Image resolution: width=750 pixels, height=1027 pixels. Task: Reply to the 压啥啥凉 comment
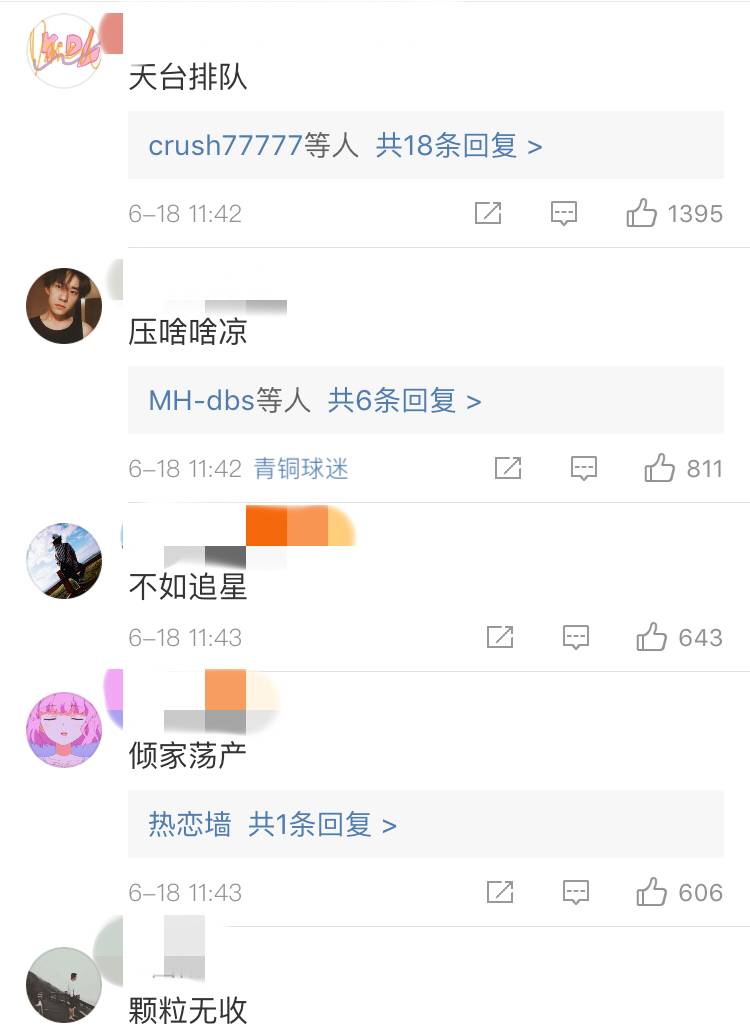tap(584, 468)
